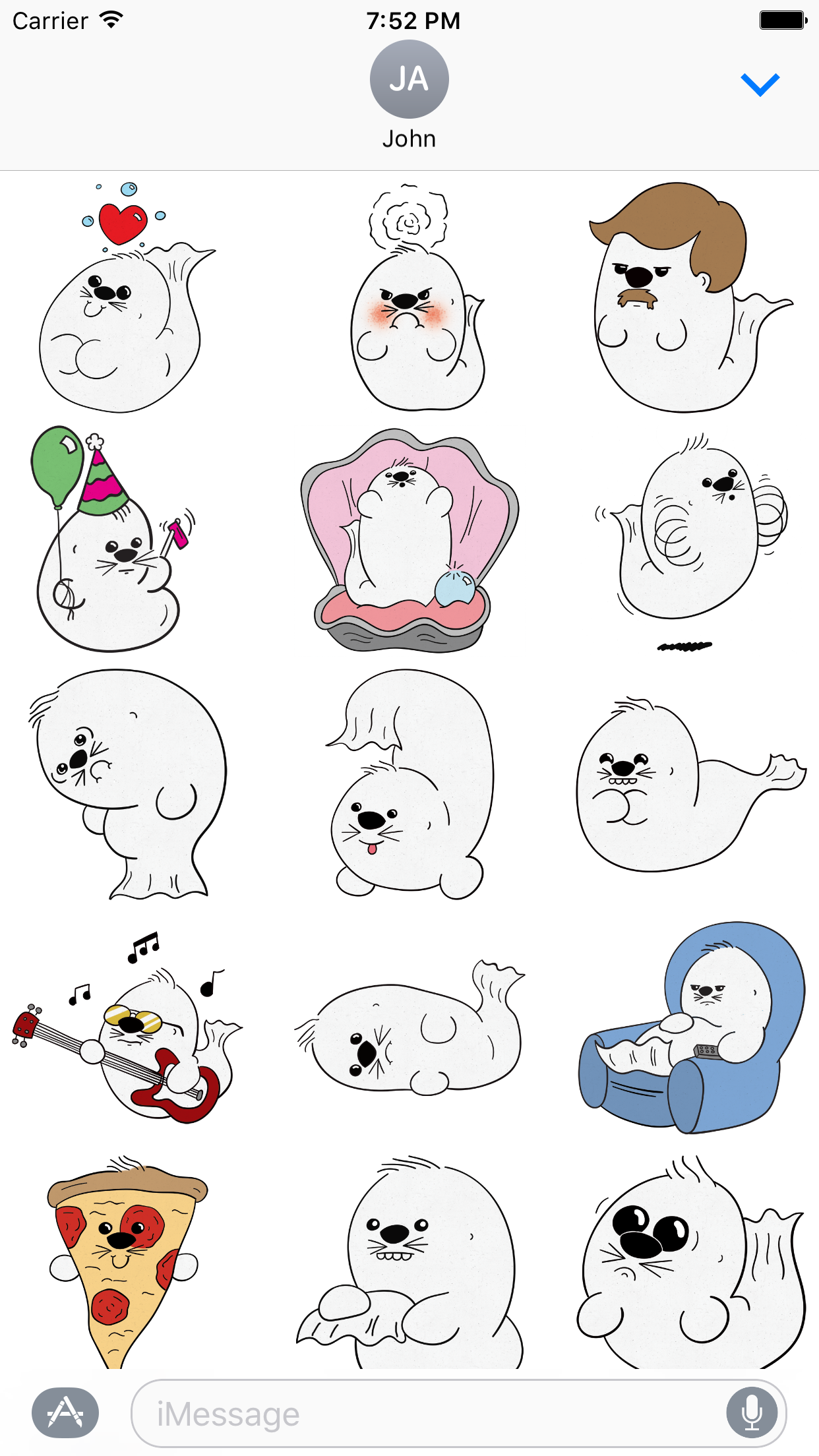
Task: Collapse the sticker panel with the chevron
Action: point(760,84)
